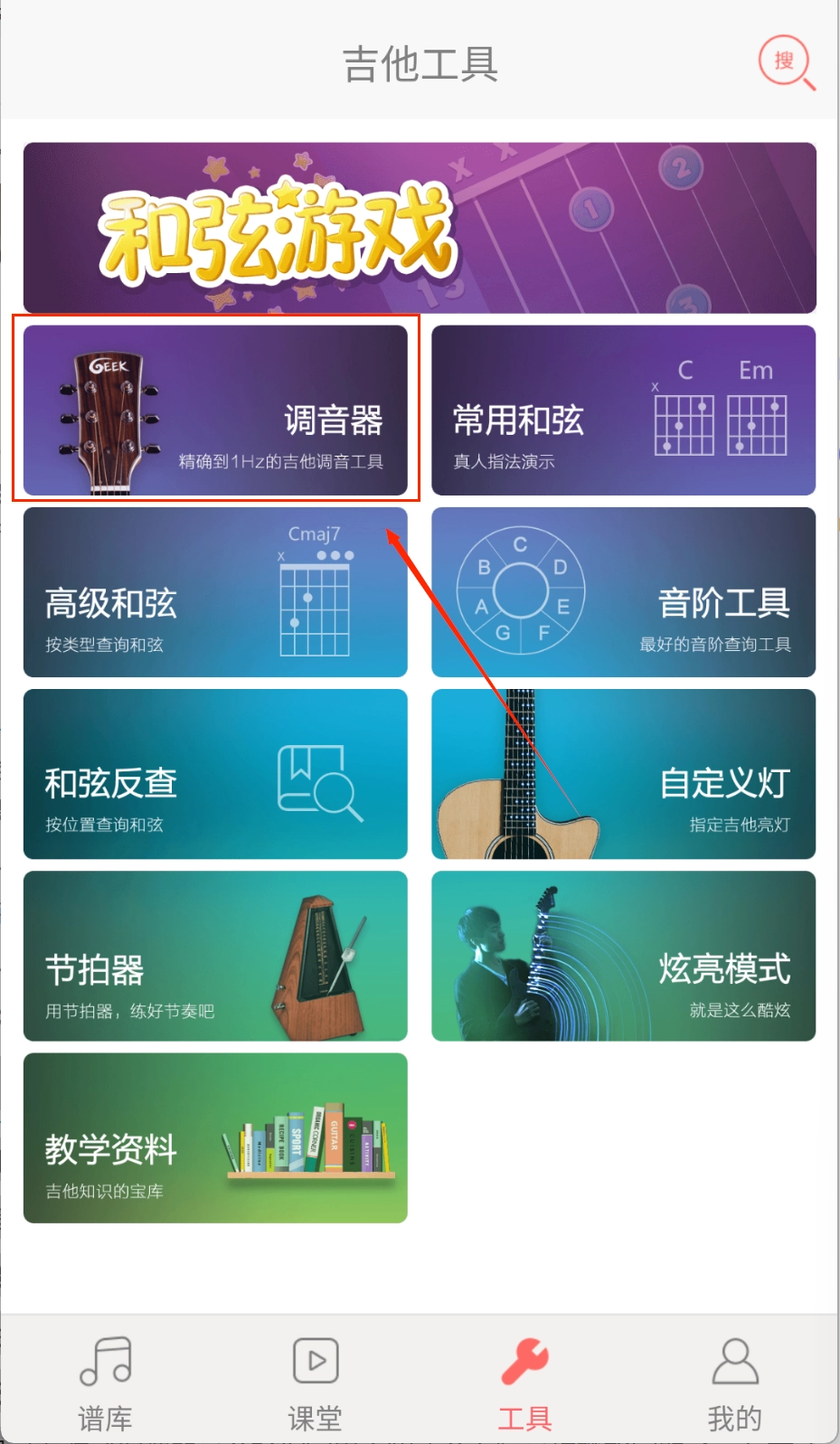Open the 自定义灯 card
The width and height of the screenshot is (840, 1444).
click(x=623, y=774)
